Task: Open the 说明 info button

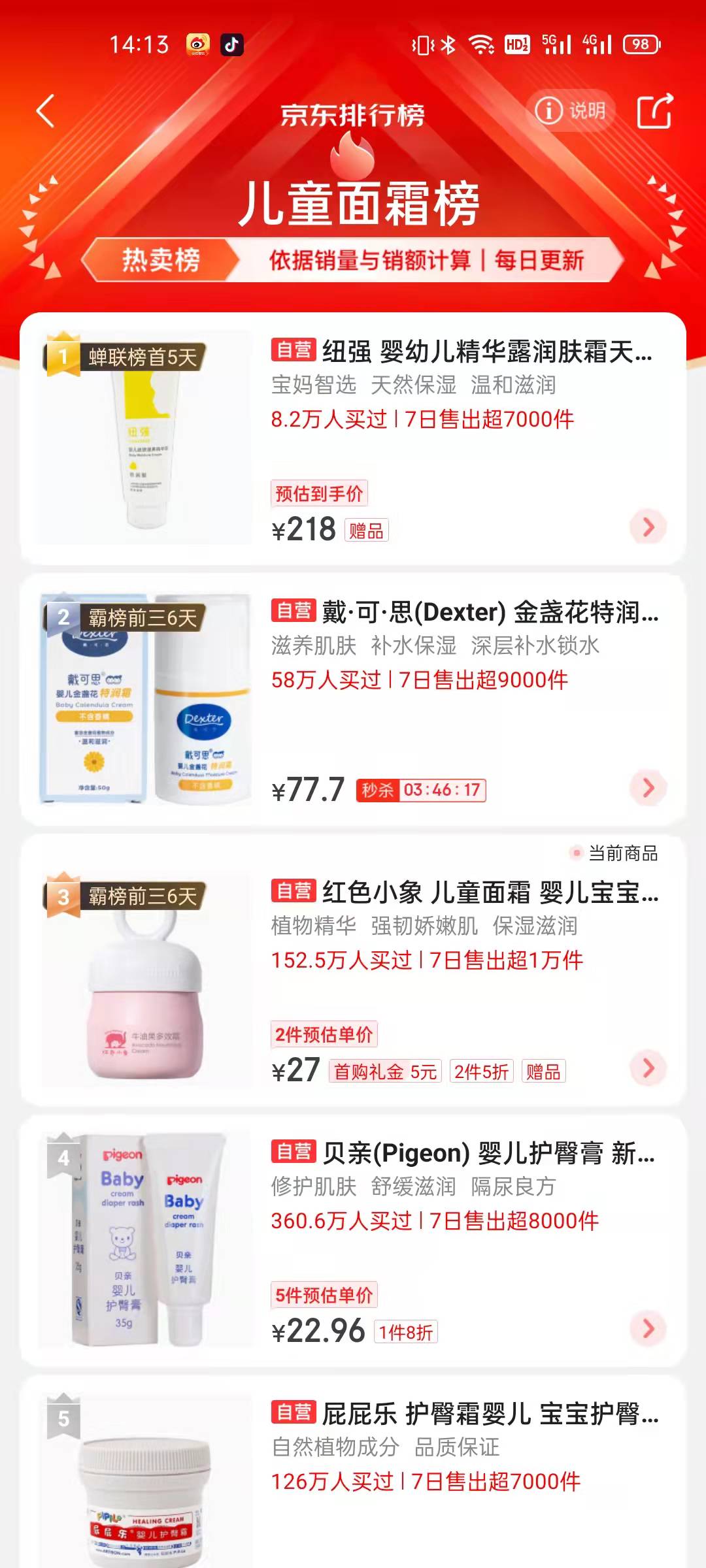Action: pyautogui.click(x=570, y=111)
